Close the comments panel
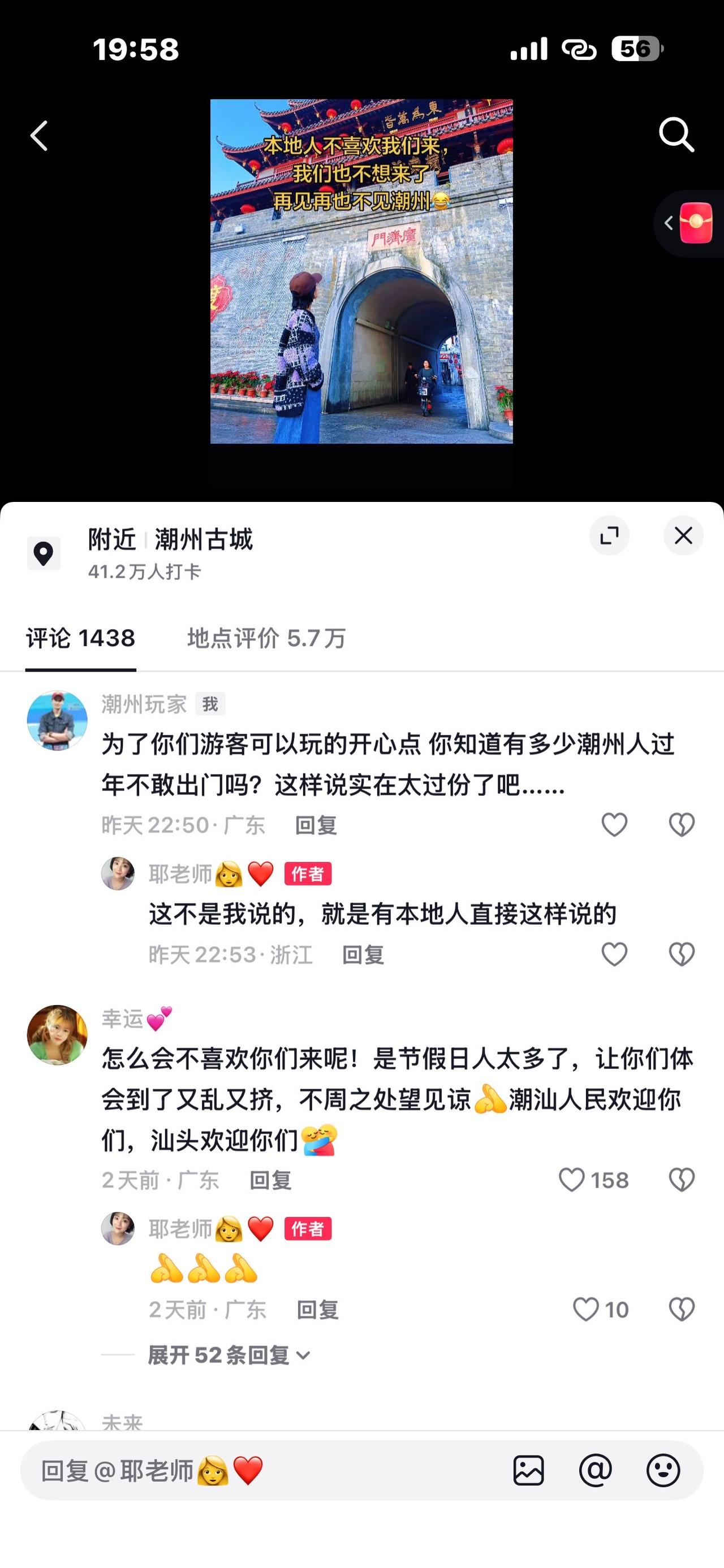The image size is (724, 1568). [x=683, y=535]
